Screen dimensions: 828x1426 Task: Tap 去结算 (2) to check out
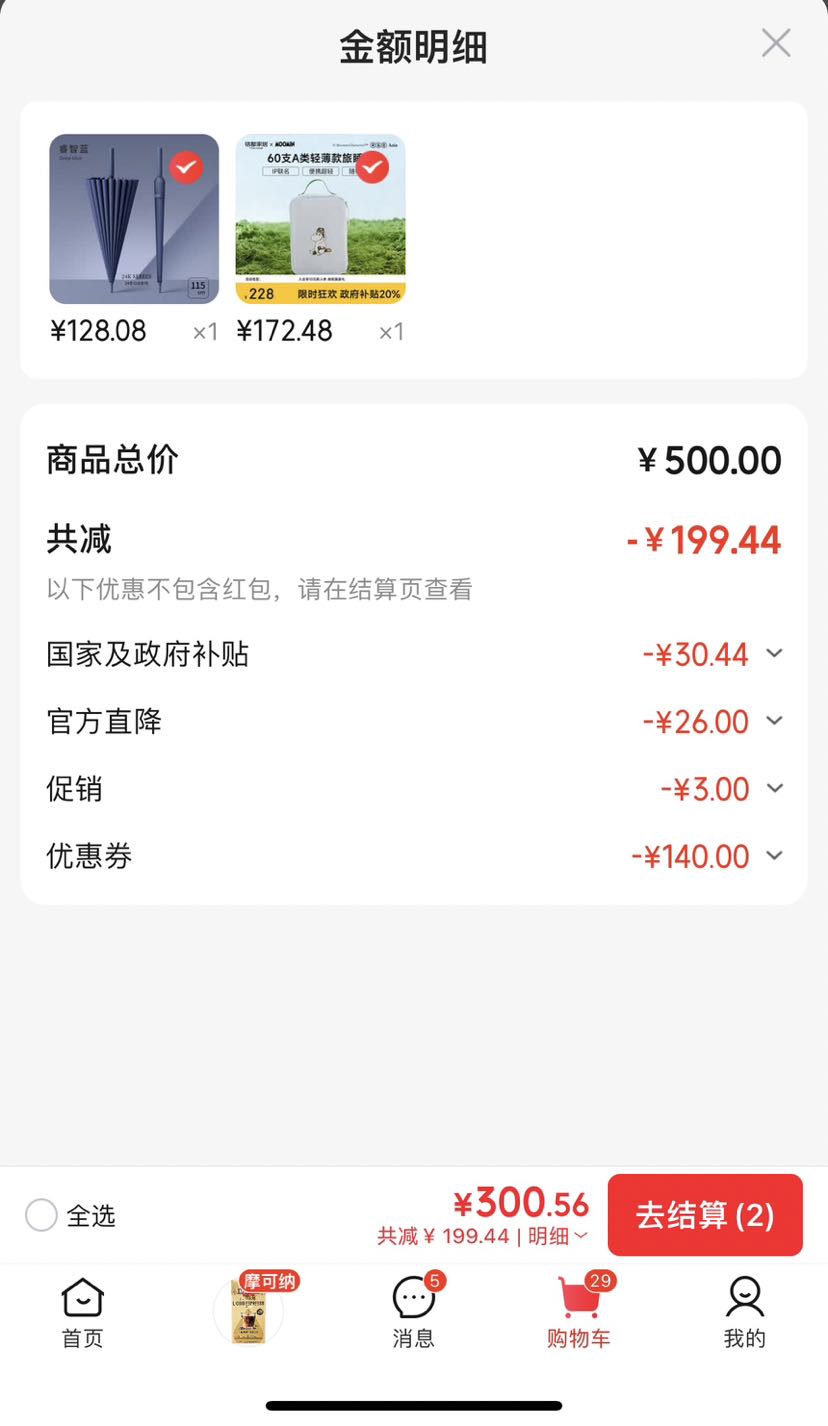[705, 1215]
